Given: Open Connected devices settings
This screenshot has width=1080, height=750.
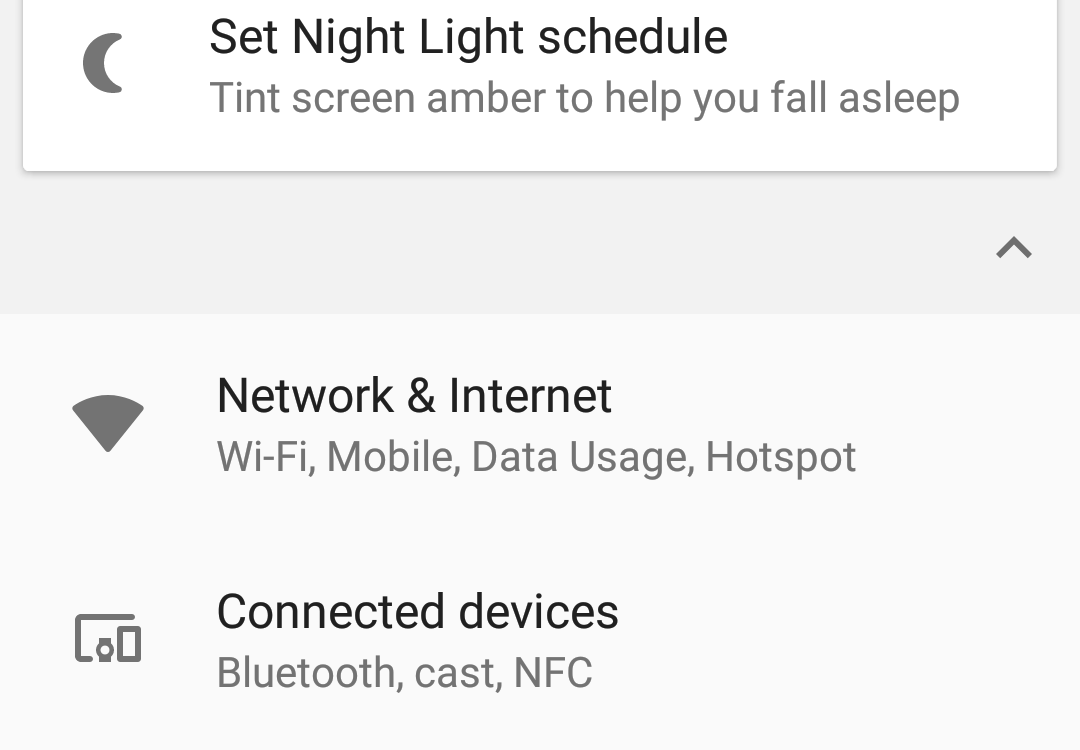Looking at the screenshot, I should [417, 640].
